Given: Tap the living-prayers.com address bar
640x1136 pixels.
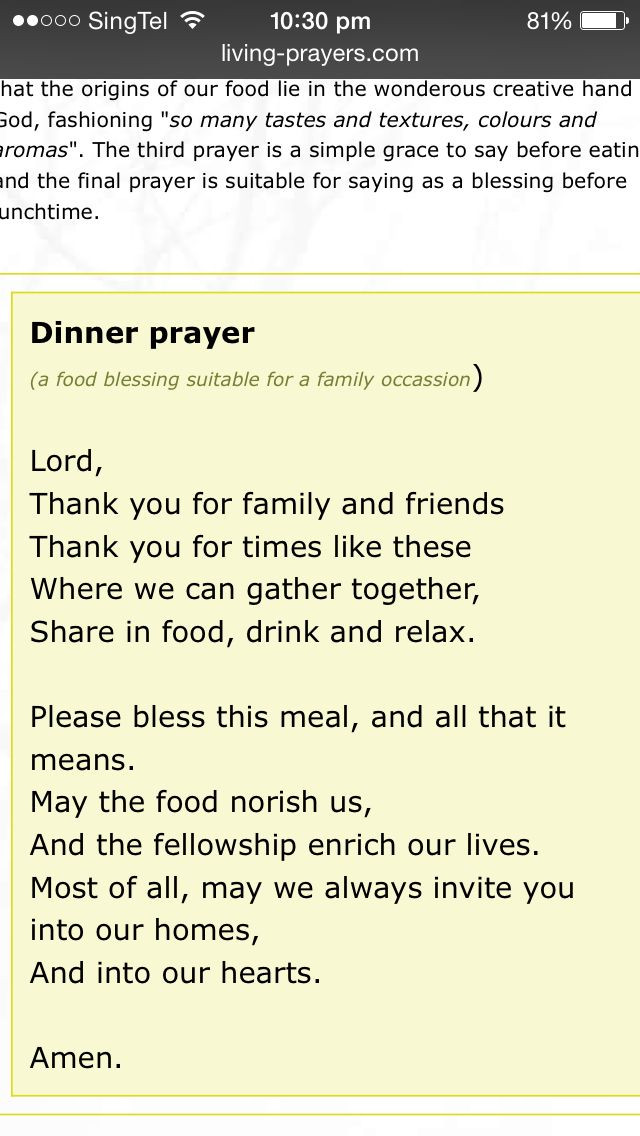Looking at the screenshot, I should pyautogui.click(x=320, y=54).
